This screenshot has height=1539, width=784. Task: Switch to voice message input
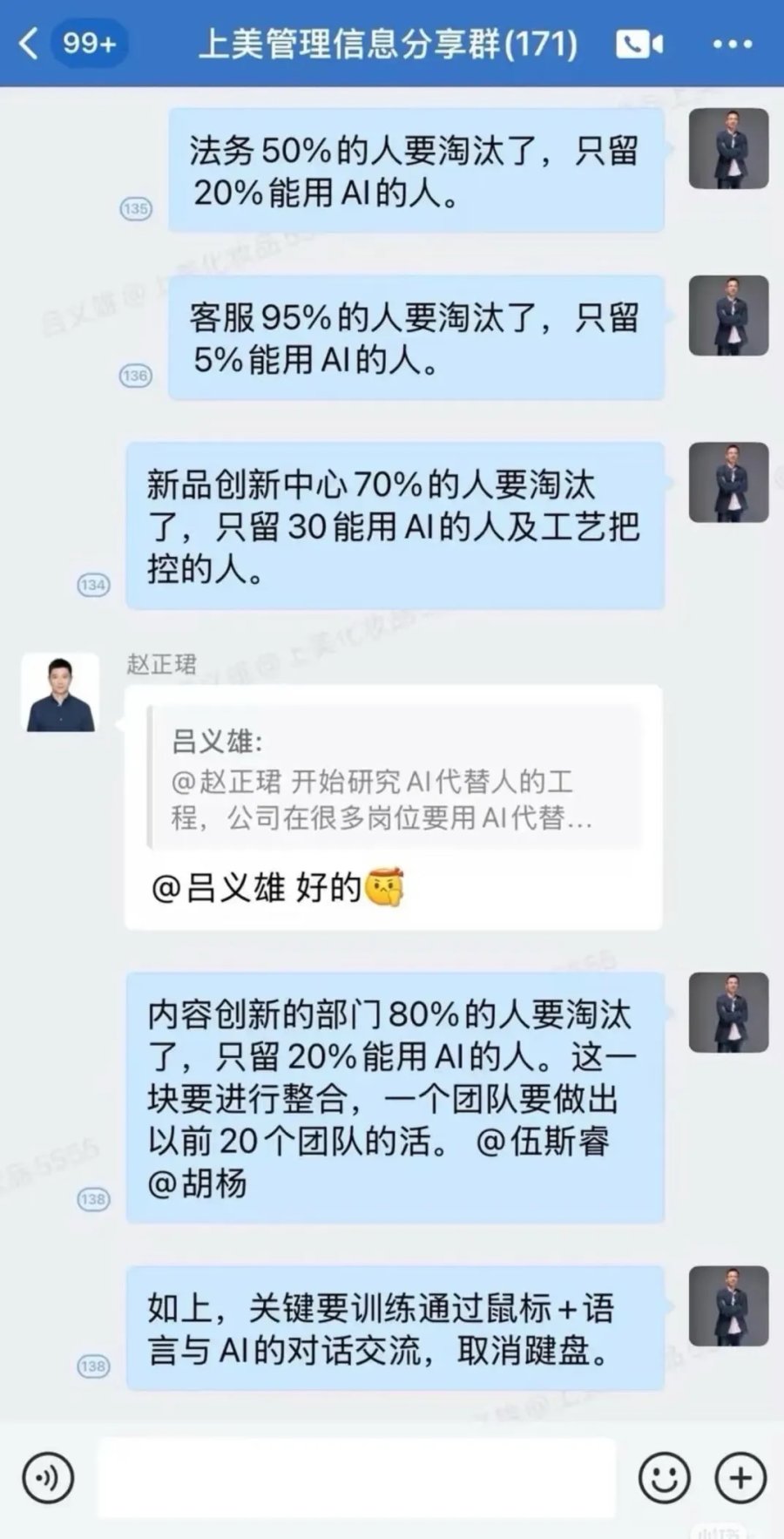48,1478
